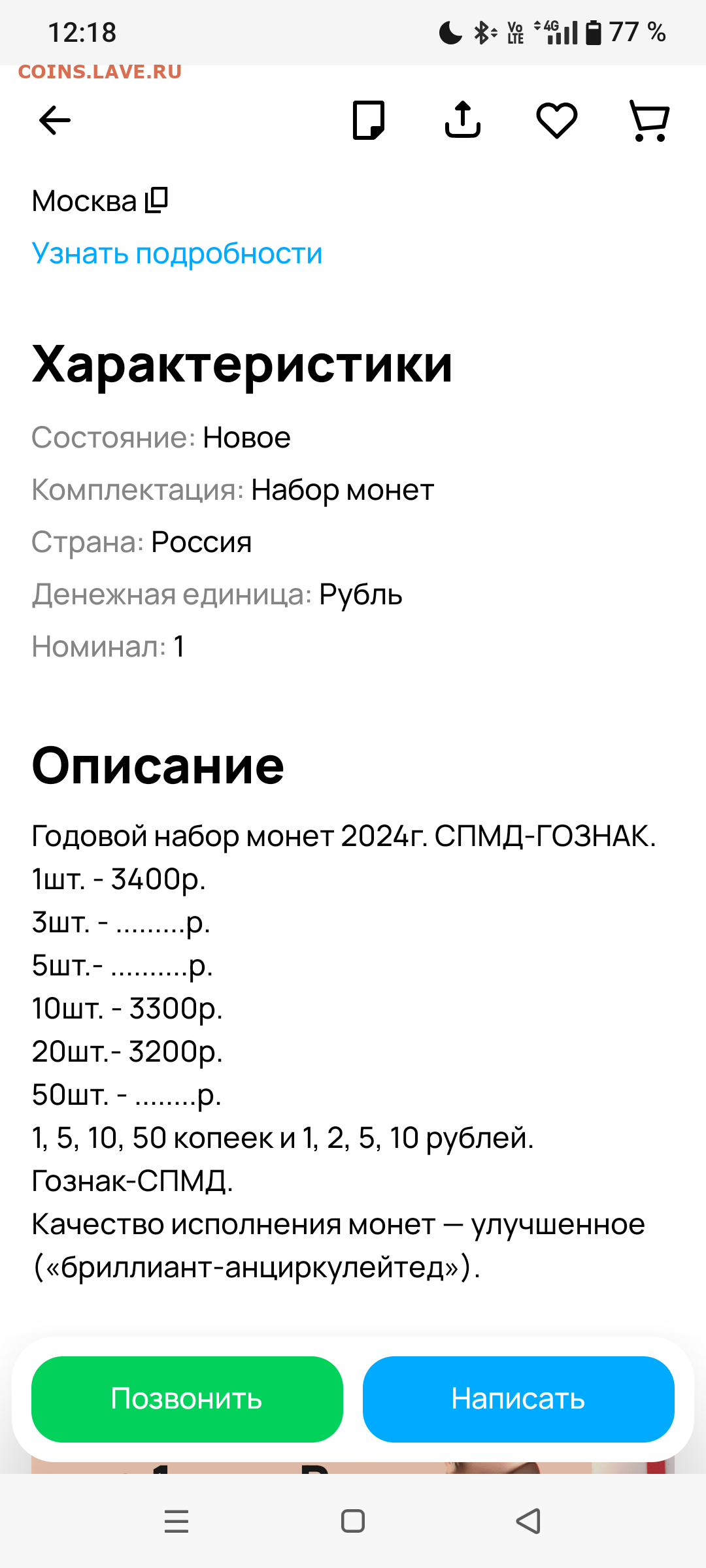Open the shopping cart
The height and width of the screenshot is (1568, 706).
pyautogui.click(x=649, y=120)
